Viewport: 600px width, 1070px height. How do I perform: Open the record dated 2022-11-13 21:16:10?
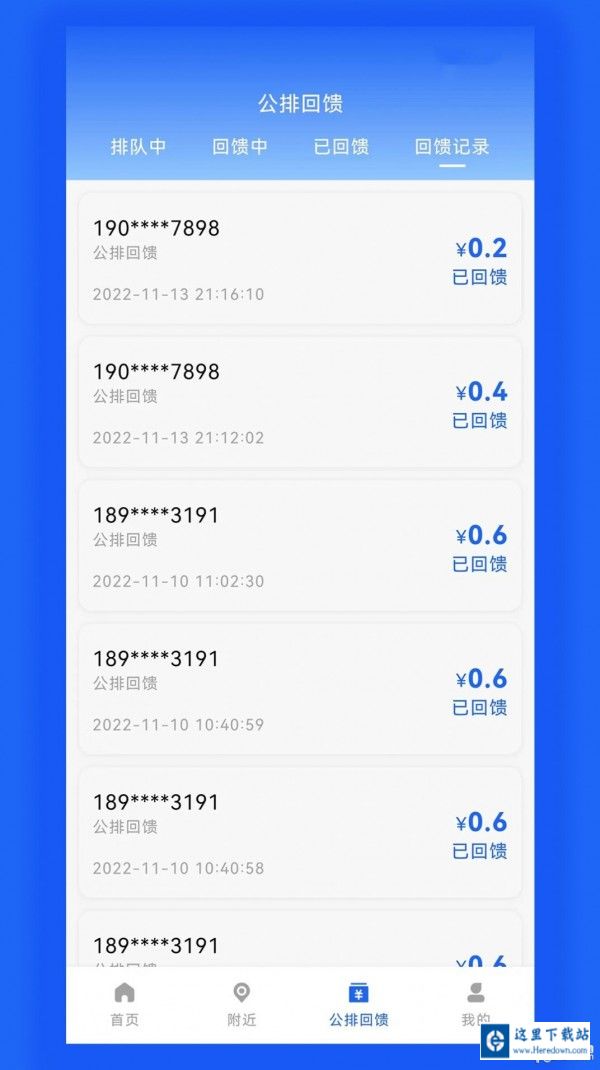pyautogui.click(x=300, y=259)
